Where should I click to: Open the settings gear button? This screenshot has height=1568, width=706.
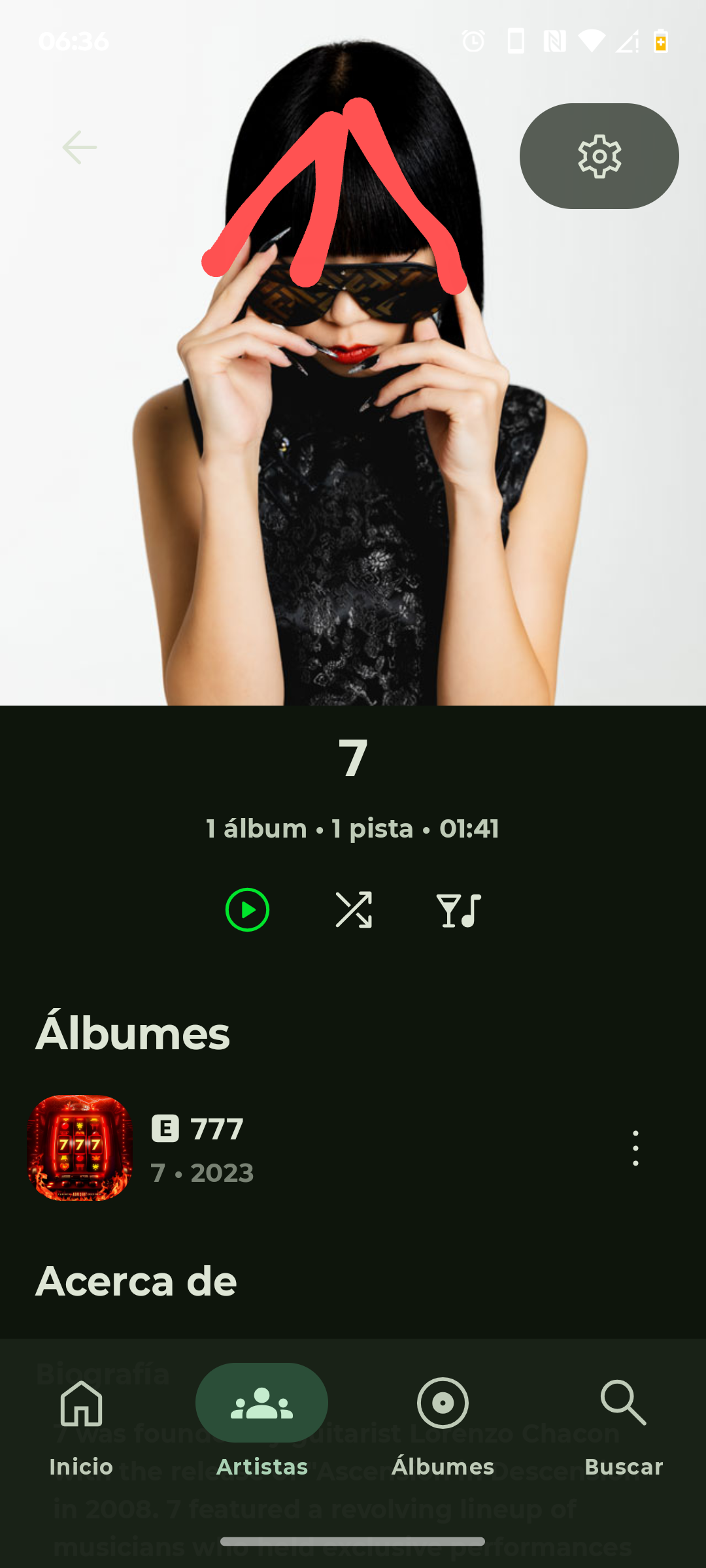(599, 156)
